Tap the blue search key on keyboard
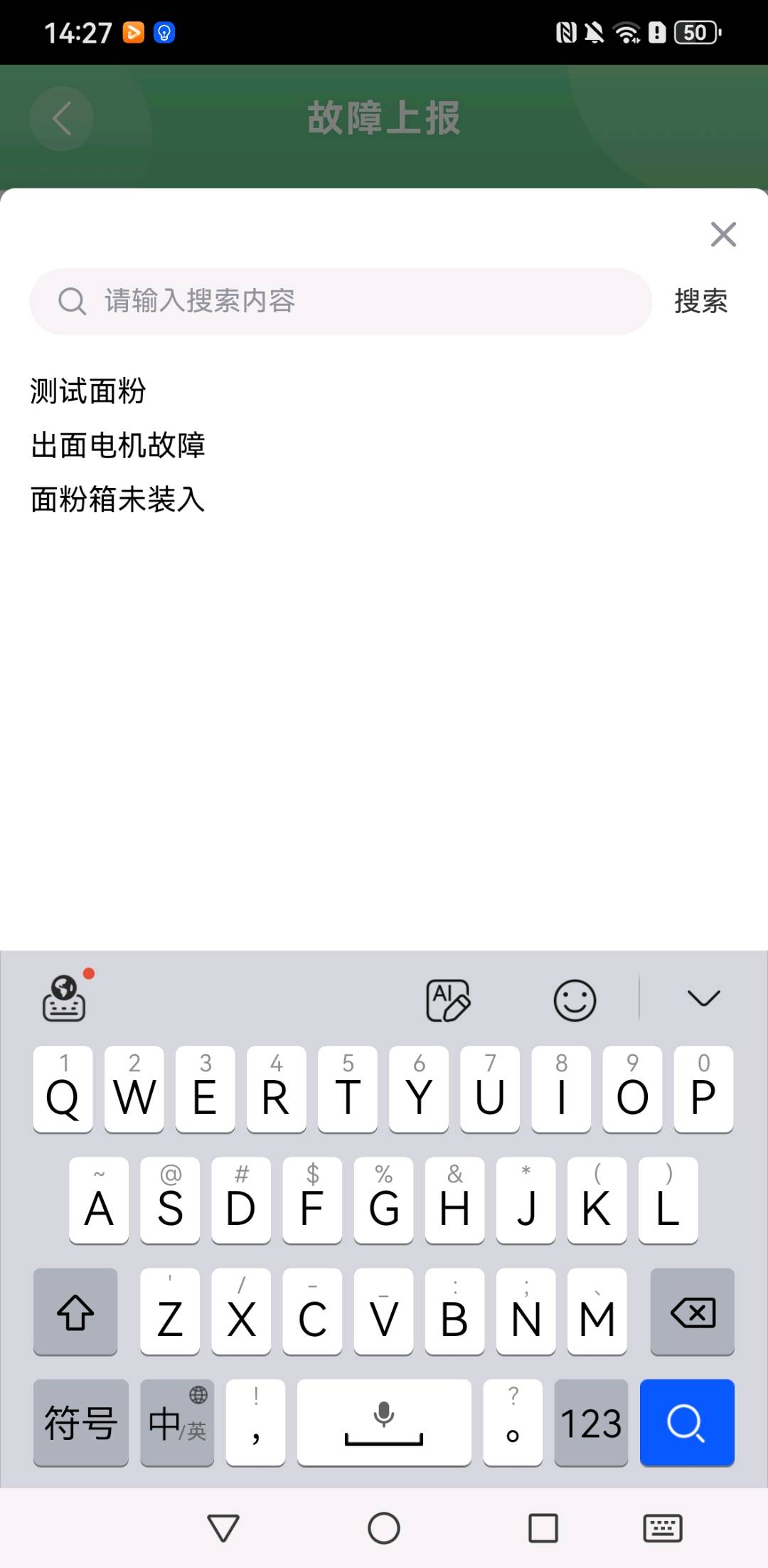 [687, 1422]
